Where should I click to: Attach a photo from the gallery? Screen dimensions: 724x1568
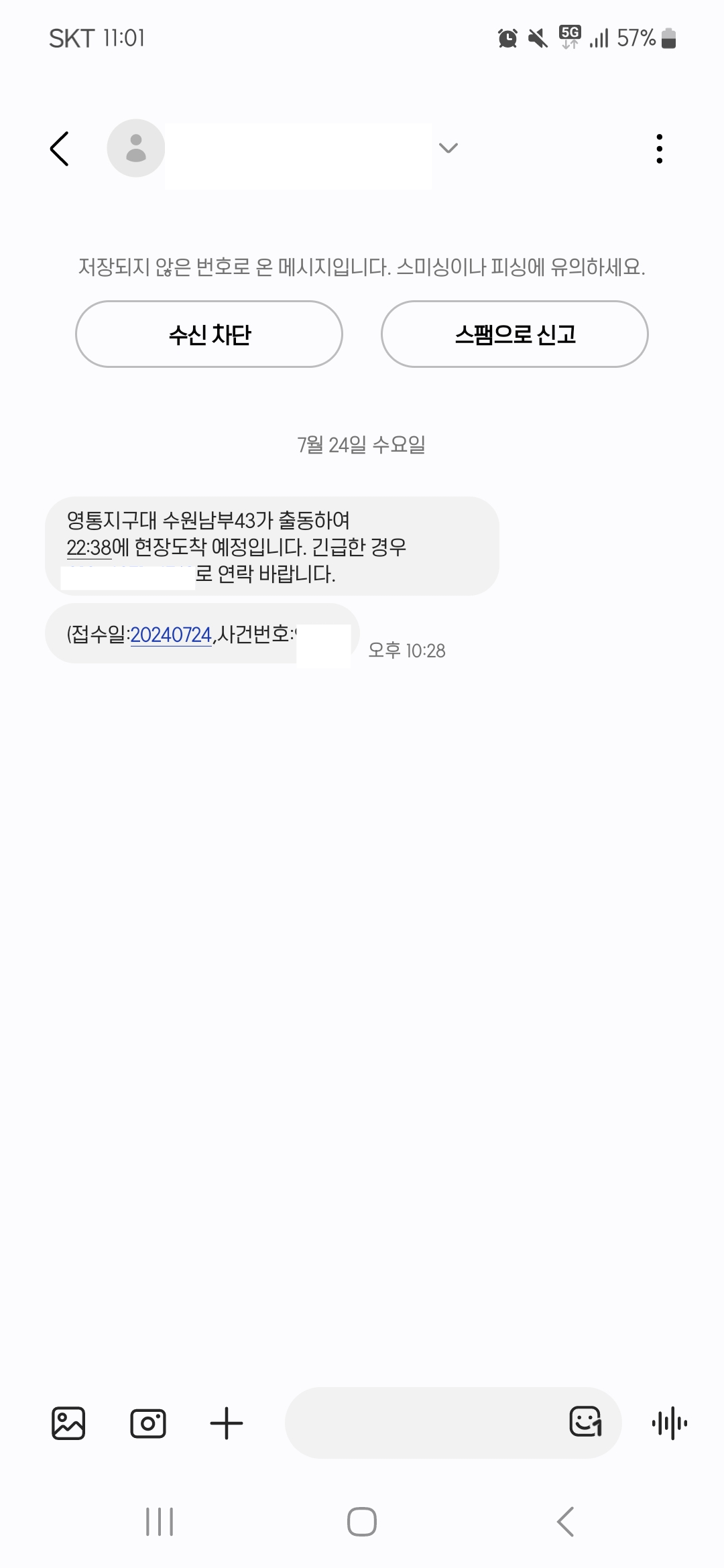[68, 1423]
